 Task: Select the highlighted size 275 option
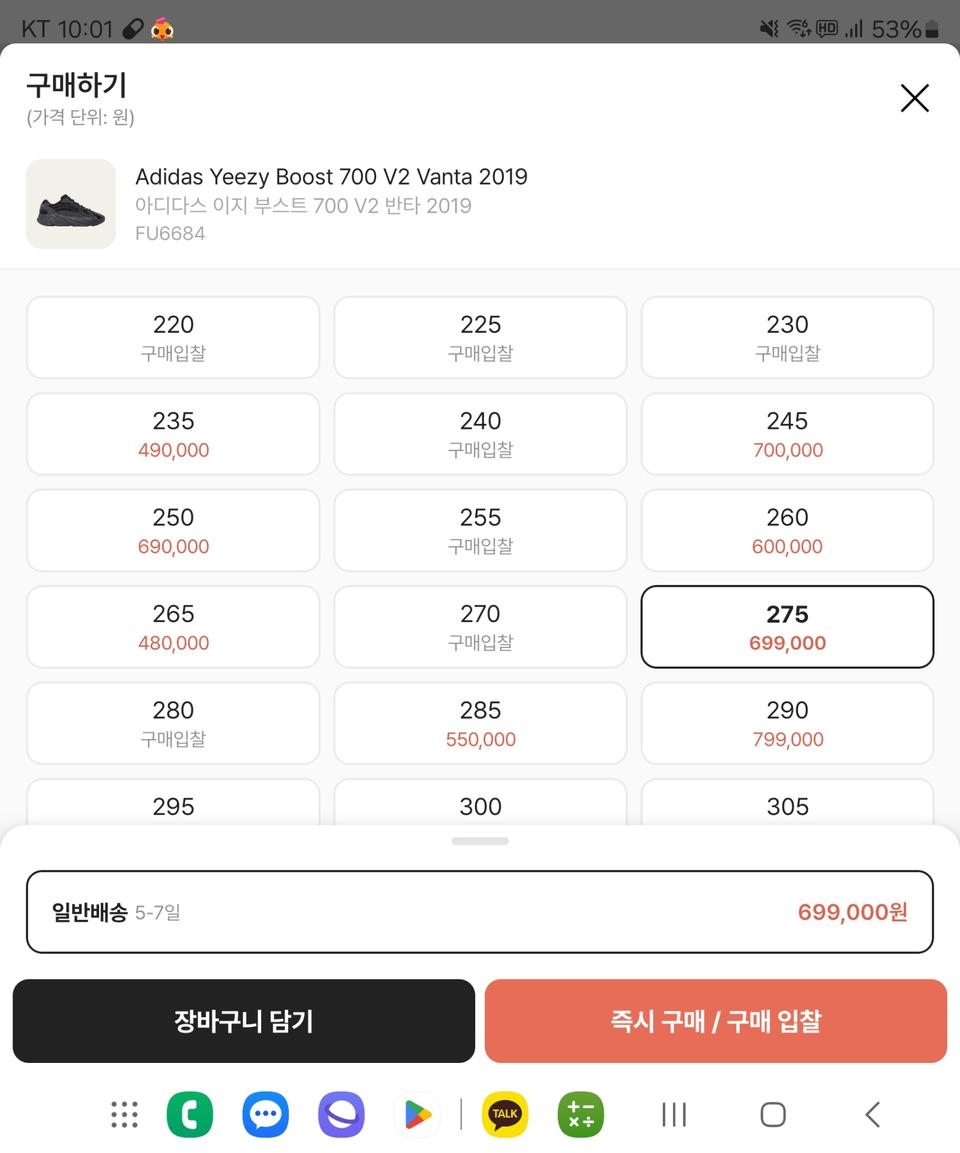click(x=787, y=627)
